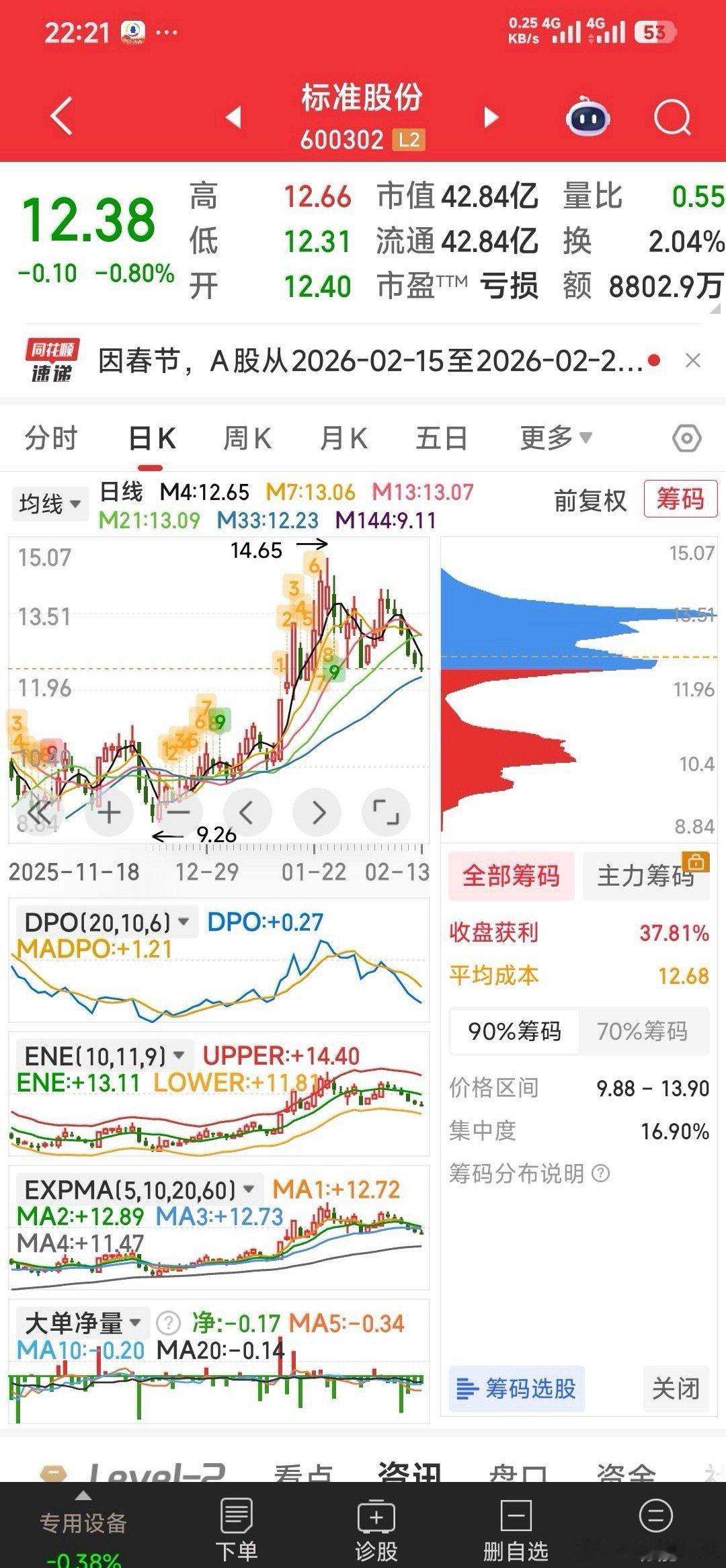Tap the 删自选 remove-watchlist icon
726x1568 pixels.
[514, 1522]
